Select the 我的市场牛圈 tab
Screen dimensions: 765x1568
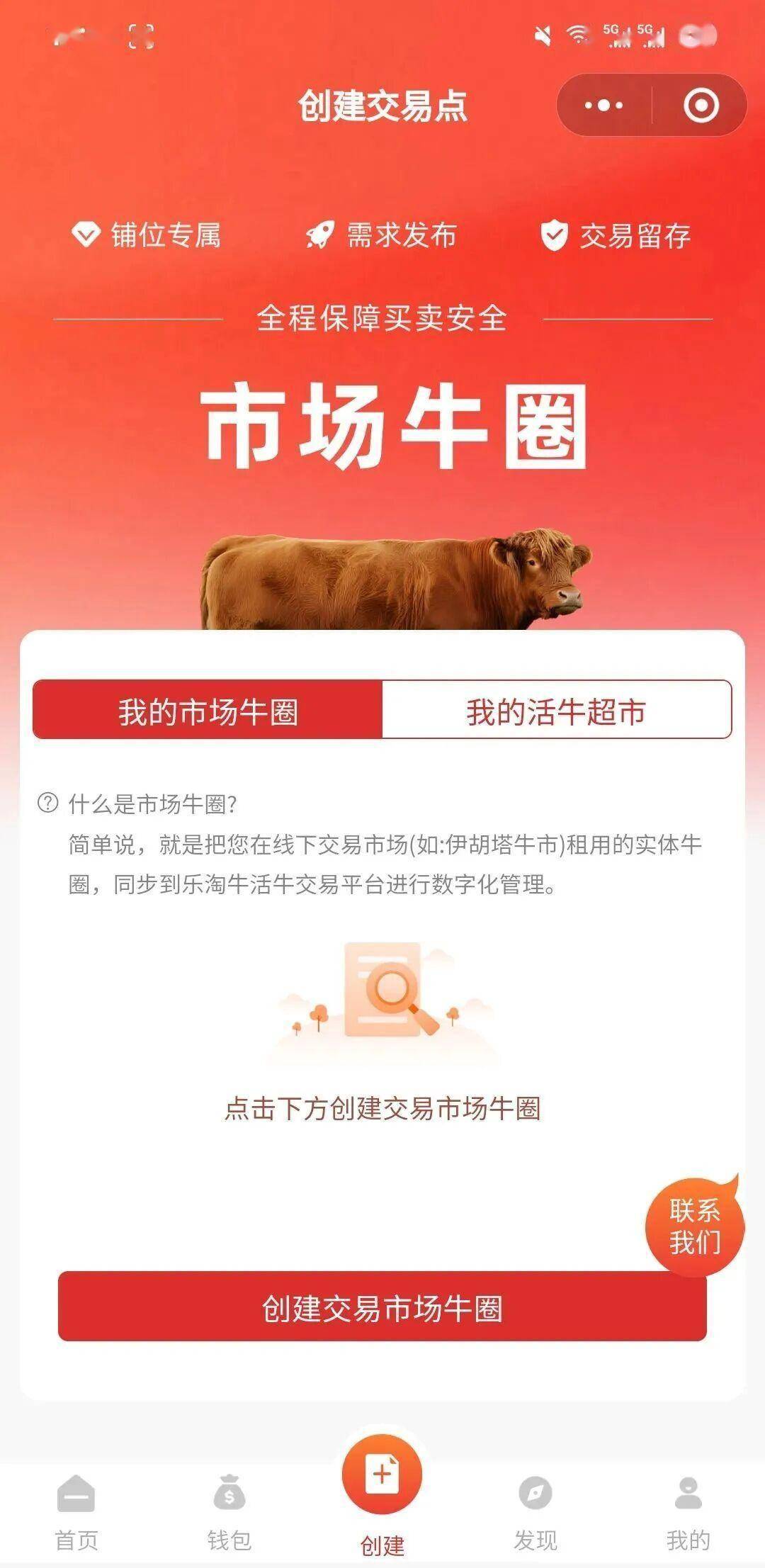tap(208, 711)
